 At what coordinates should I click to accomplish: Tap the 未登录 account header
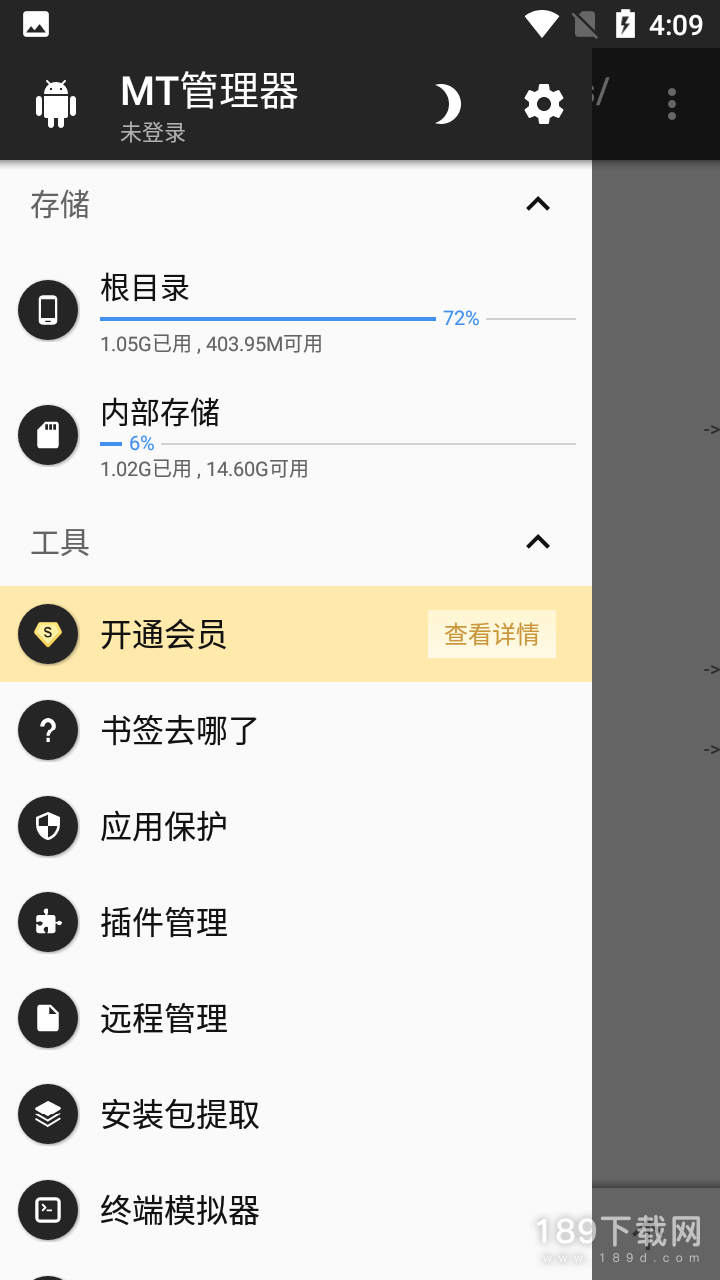pyautogui.click(x=153, y=133)
